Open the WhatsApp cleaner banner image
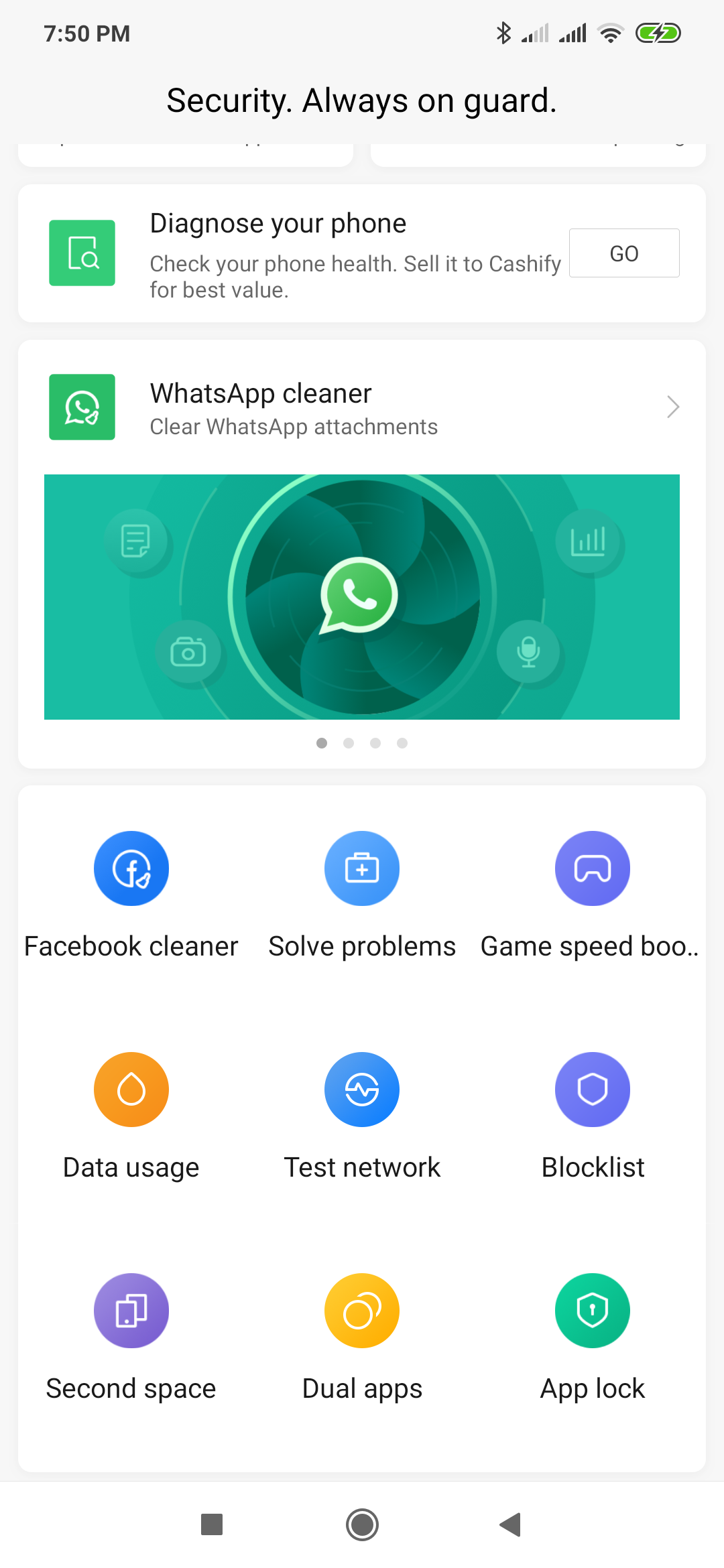This screenshot has width=724, height=1568. 362,596
